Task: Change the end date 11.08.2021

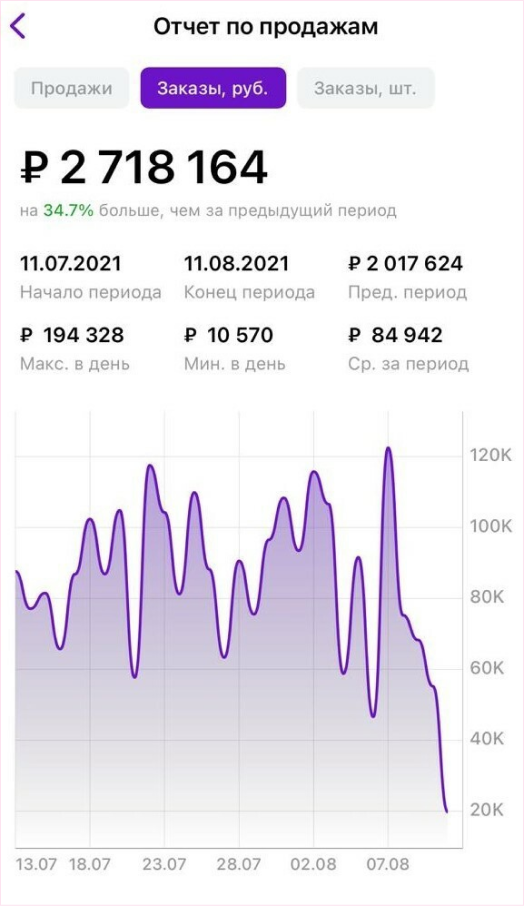Action: [x=236, y=263]
